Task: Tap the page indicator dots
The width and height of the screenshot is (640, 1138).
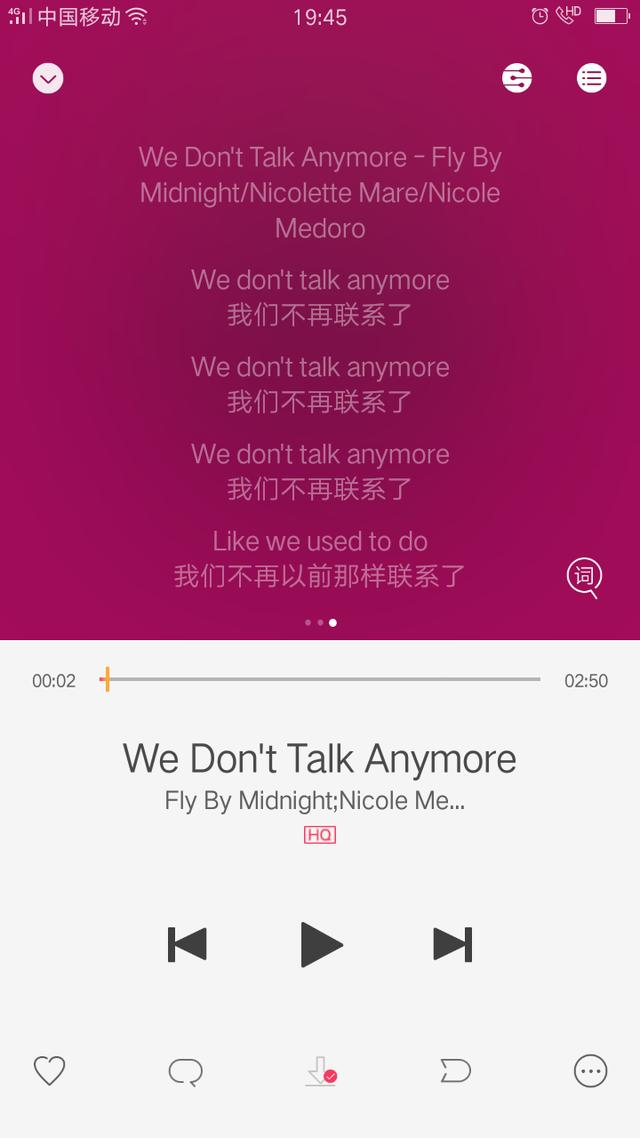Action: [x=320, y=622]
